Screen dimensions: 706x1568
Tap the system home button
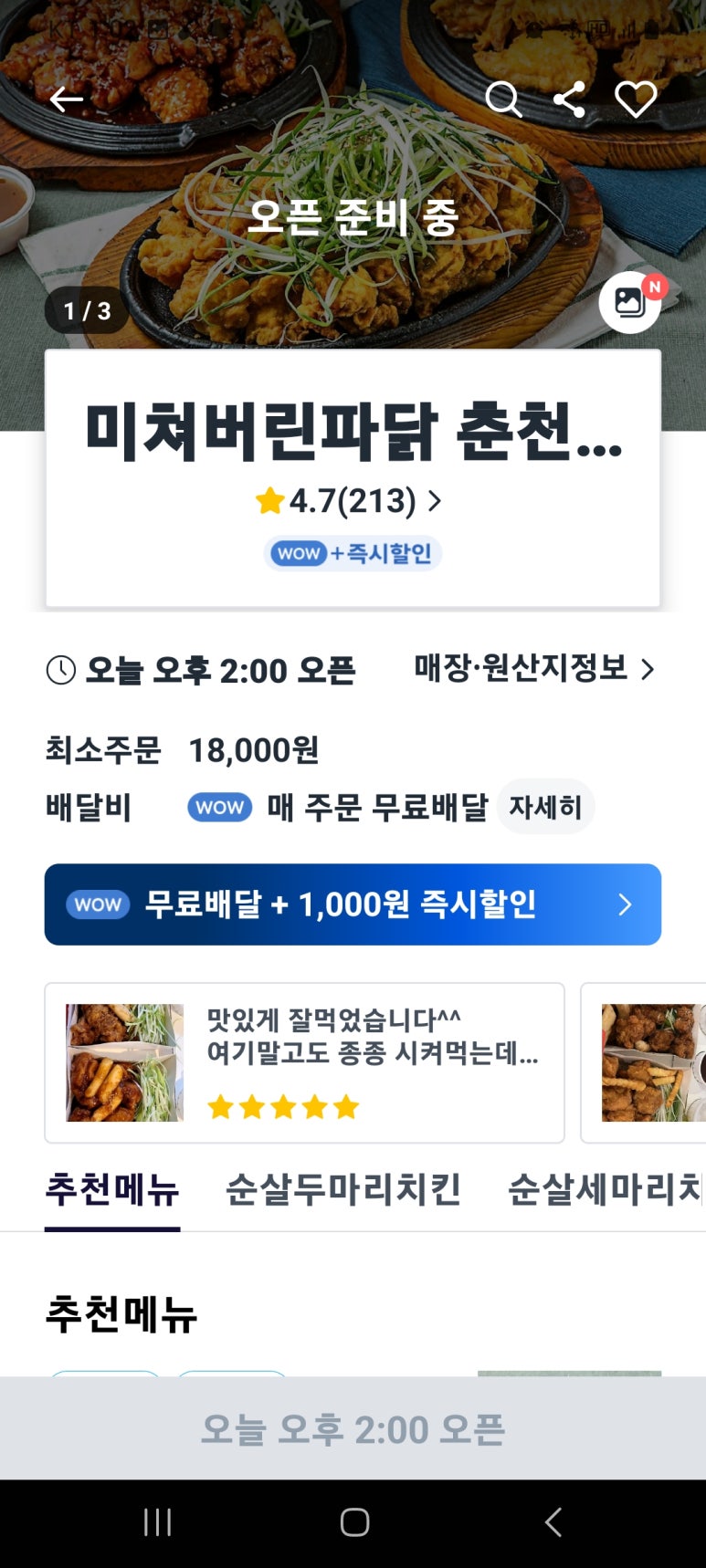[x=354, y=1521]
